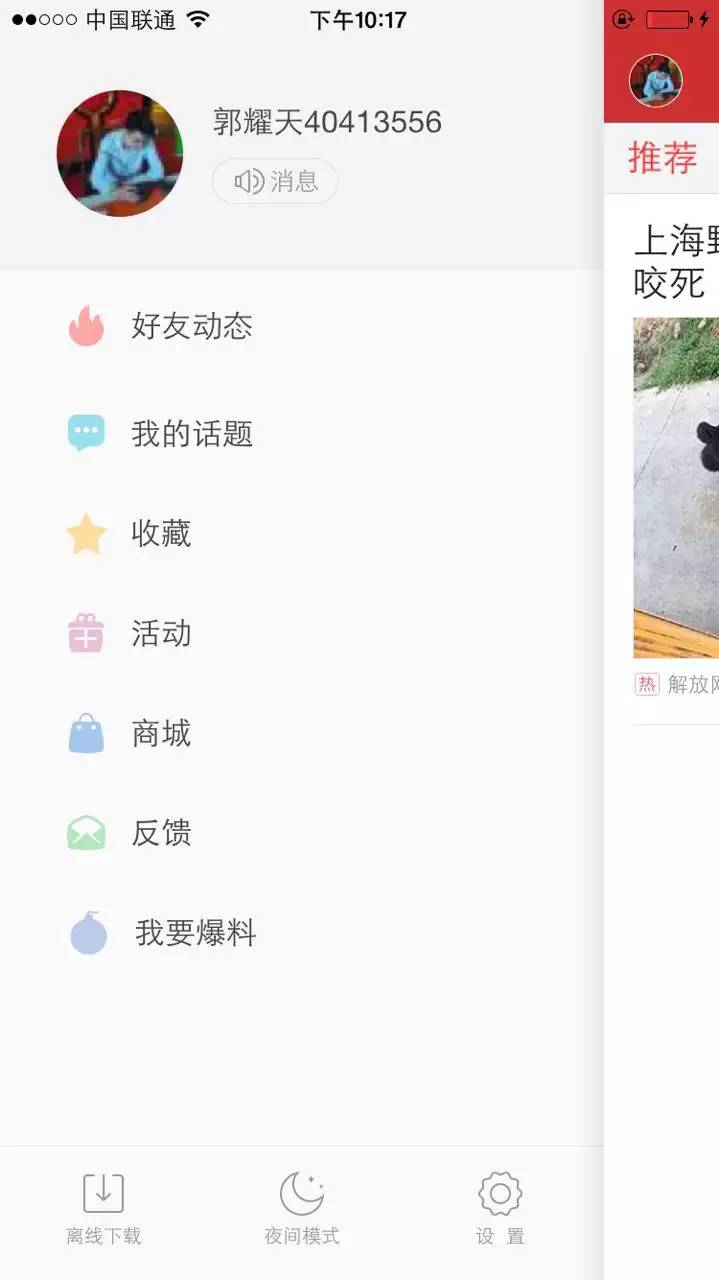Image resolution: width=719 pixels, height=1280 pixels.
Task: Switch to the 推荐 tab
Action: (x=662, y=158)
